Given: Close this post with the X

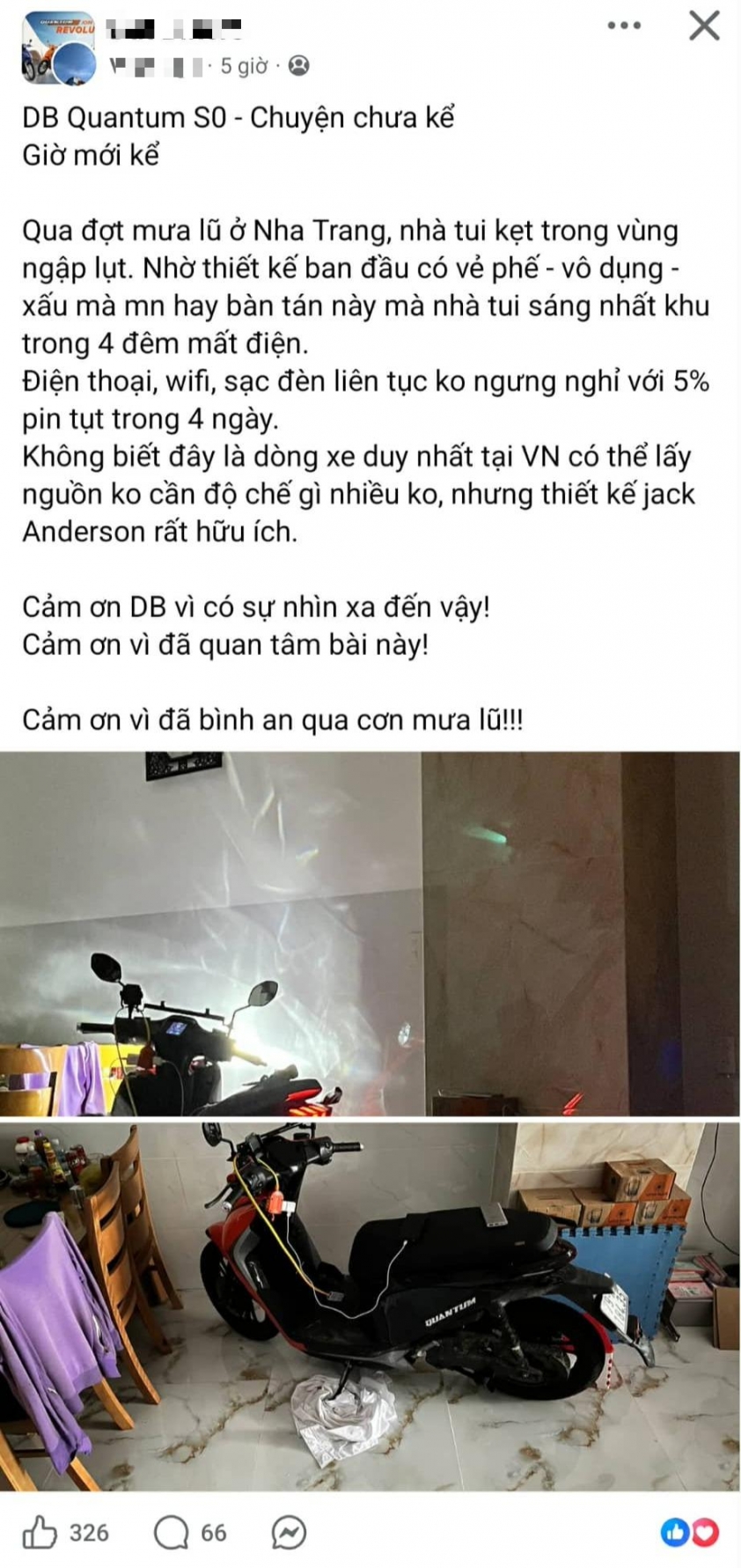Looking at the screenshot, I should pyautogui.click(x=703, y=26).
